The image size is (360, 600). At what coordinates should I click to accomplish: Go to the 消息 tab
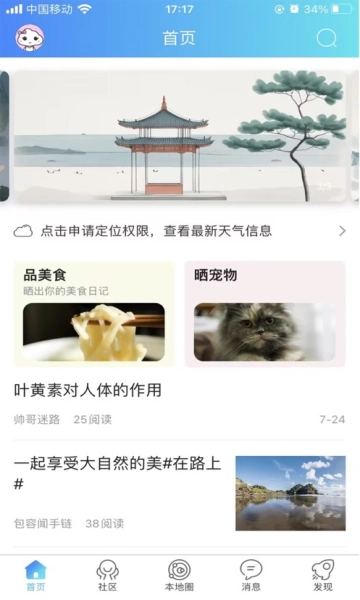[251, 576]
